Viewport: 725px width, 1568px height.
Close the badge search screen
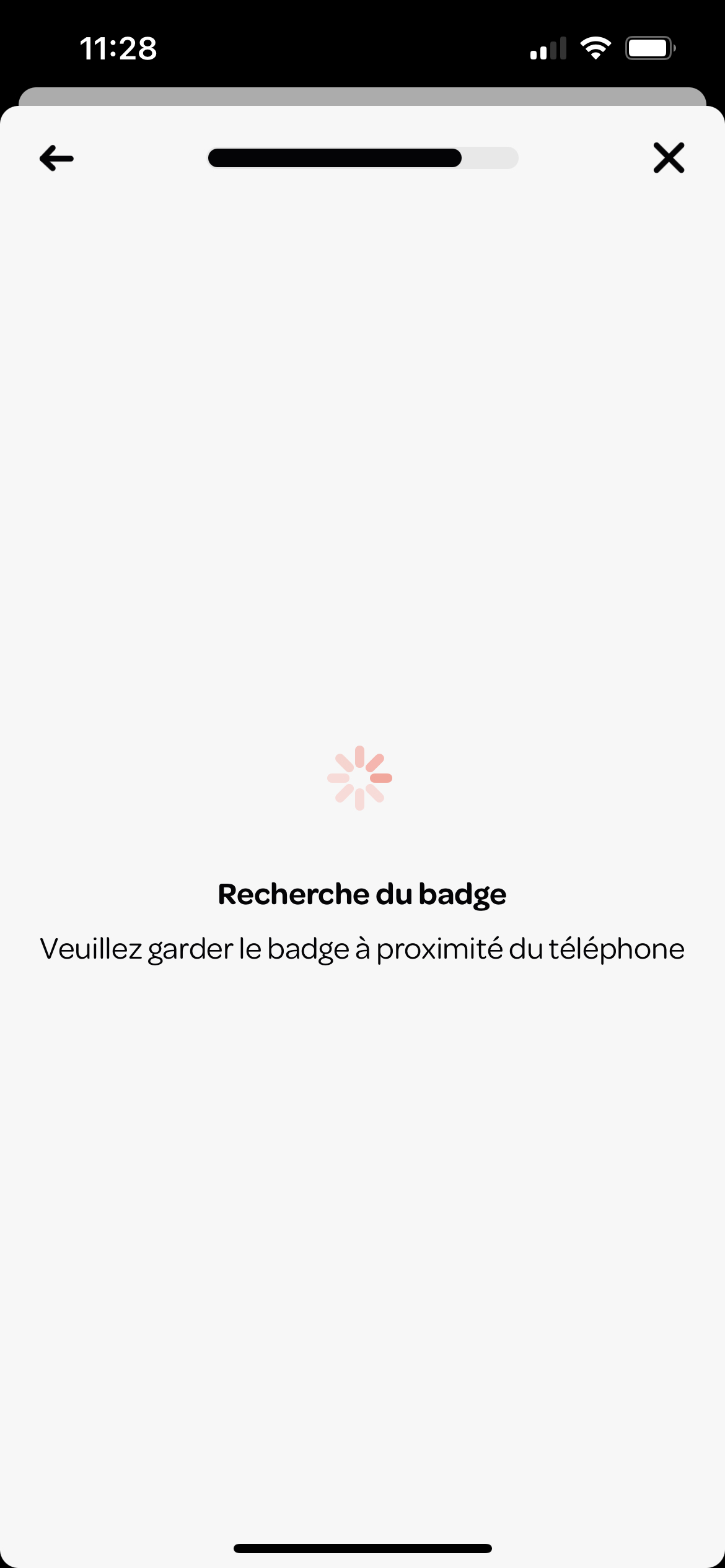click(x=669, y=158)
